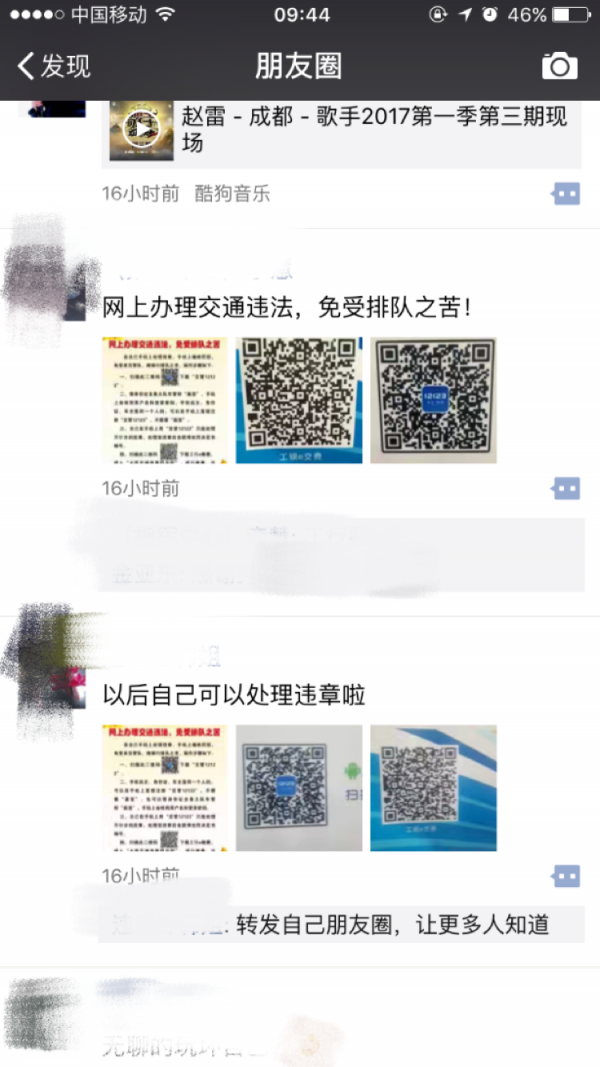
Task: Open first image in 以后自己可以处理违章啦 post
Action: (165, 788)
